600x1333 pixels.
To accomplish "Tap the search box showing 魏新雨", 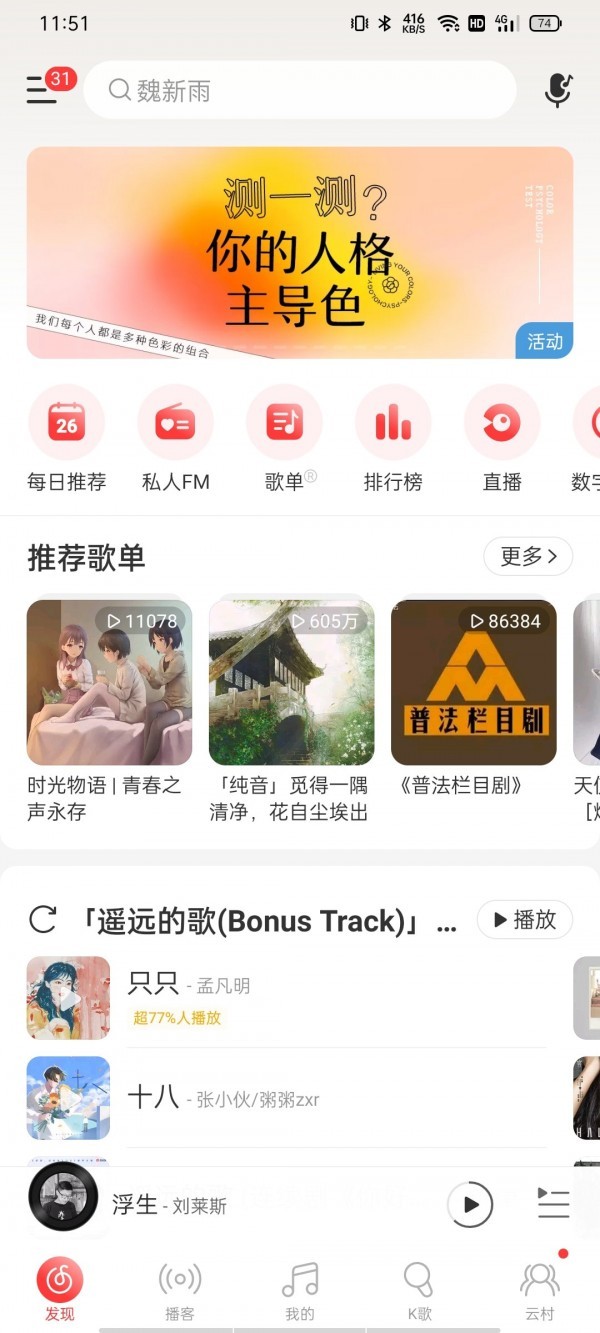I will click(300, 91).
